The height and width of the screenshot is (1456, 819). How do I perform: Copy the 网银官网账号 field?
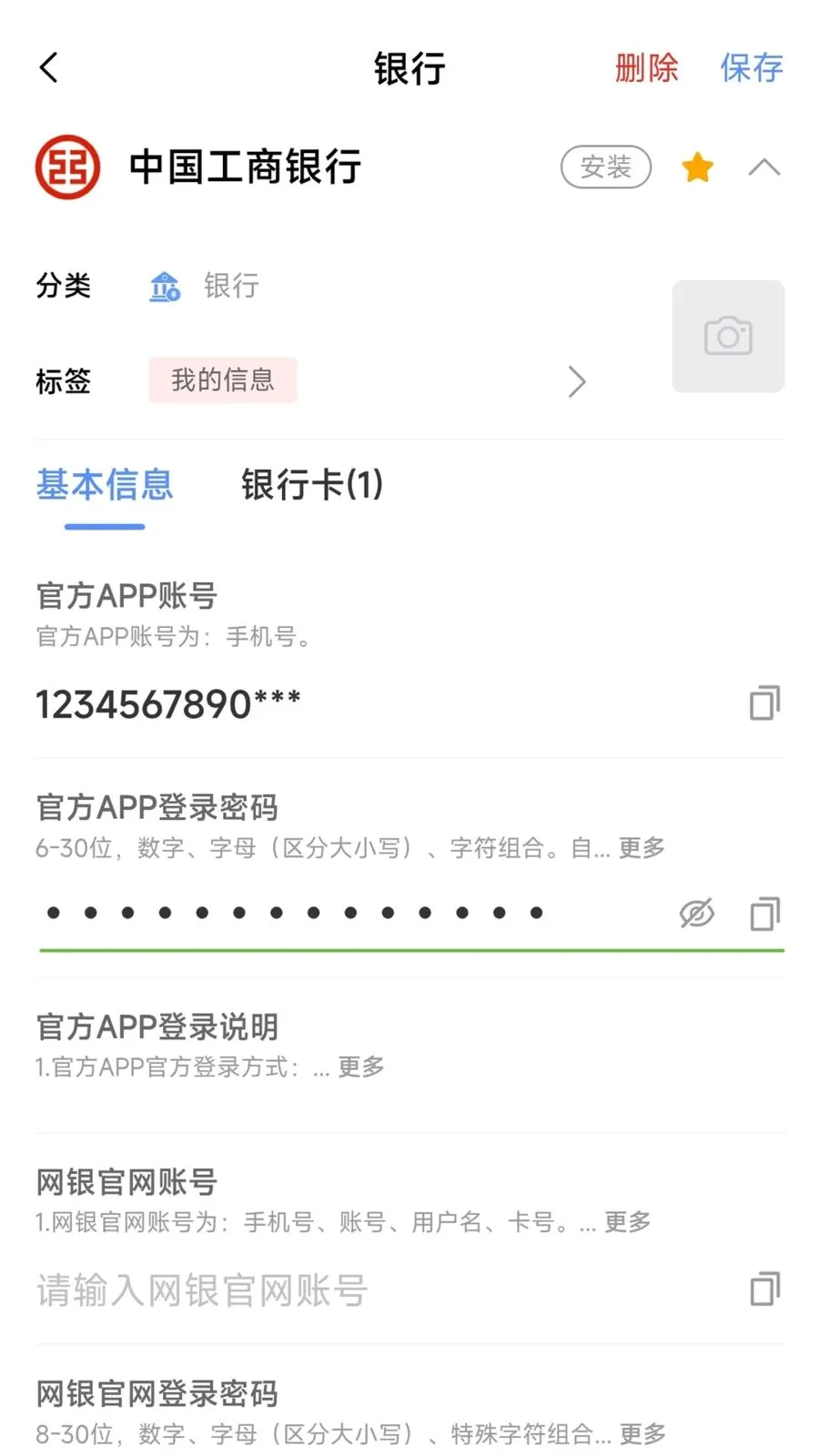pos(764,1289)
